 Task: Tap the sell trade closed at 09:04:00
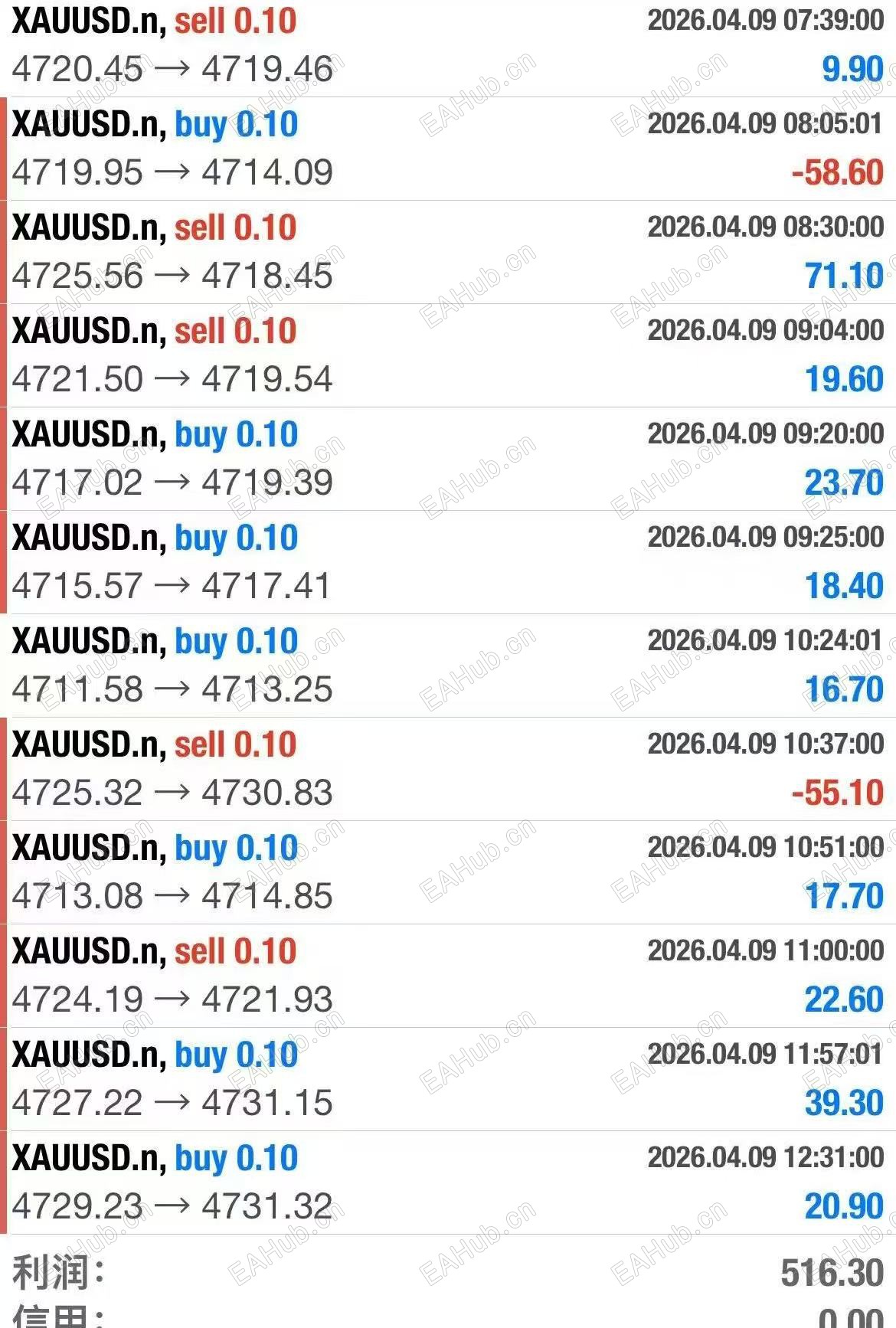coord(448,355)
